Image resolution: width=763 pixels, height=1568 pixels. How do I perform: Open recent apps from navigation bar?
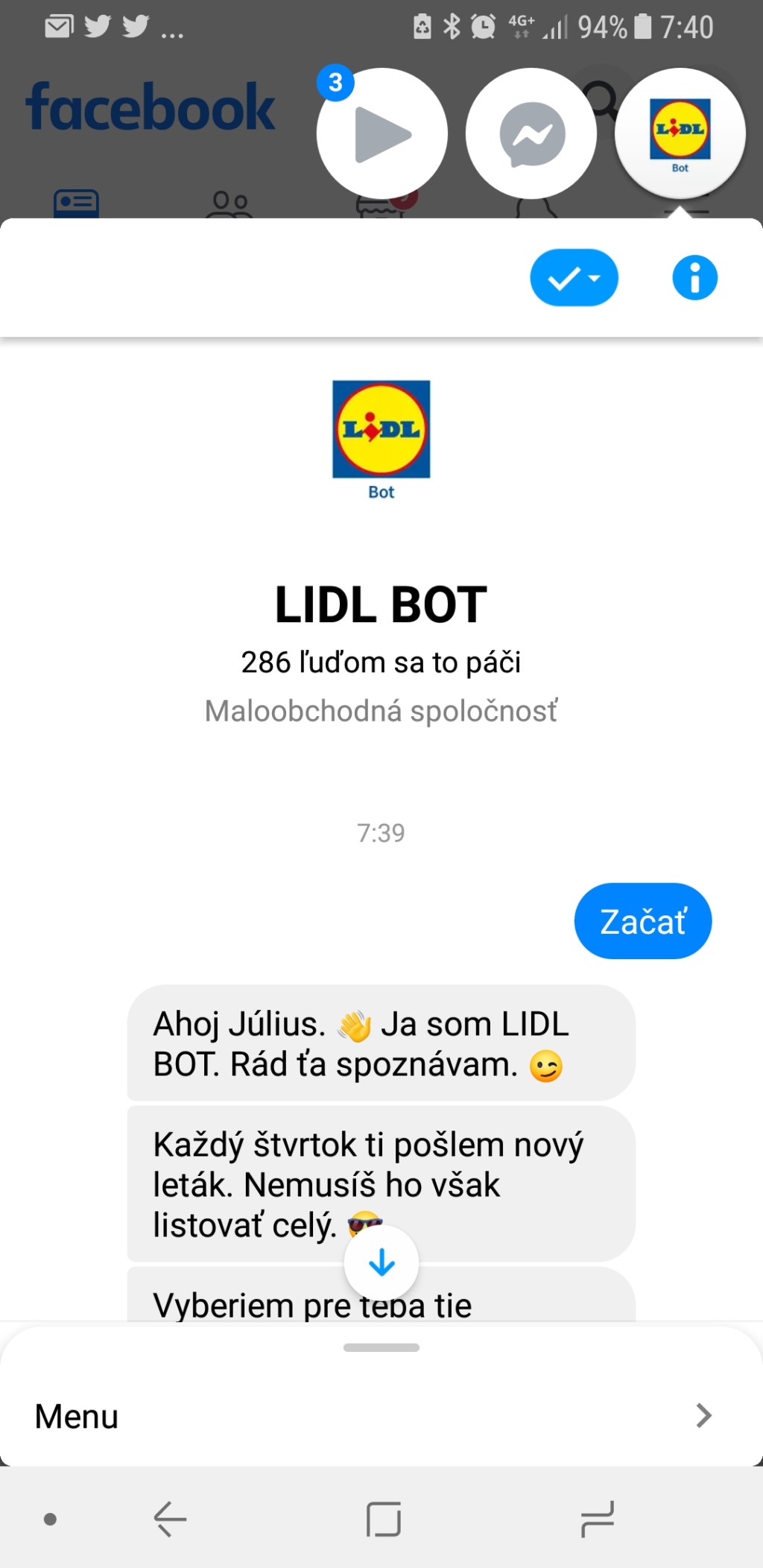click(x=598, y=1519)
